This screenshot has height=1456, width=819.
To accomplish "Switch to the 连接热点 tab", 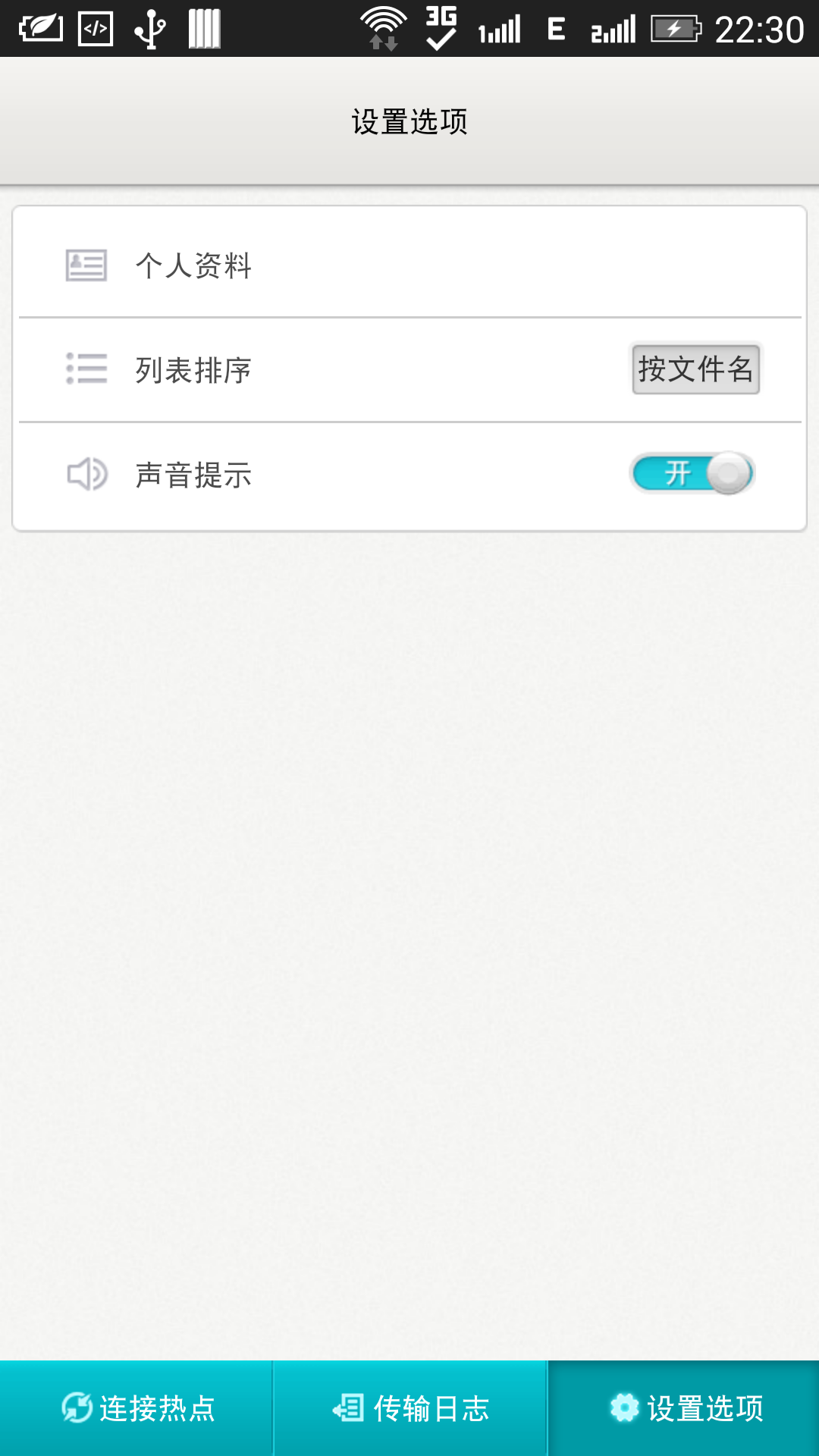I will [137, 1408].
